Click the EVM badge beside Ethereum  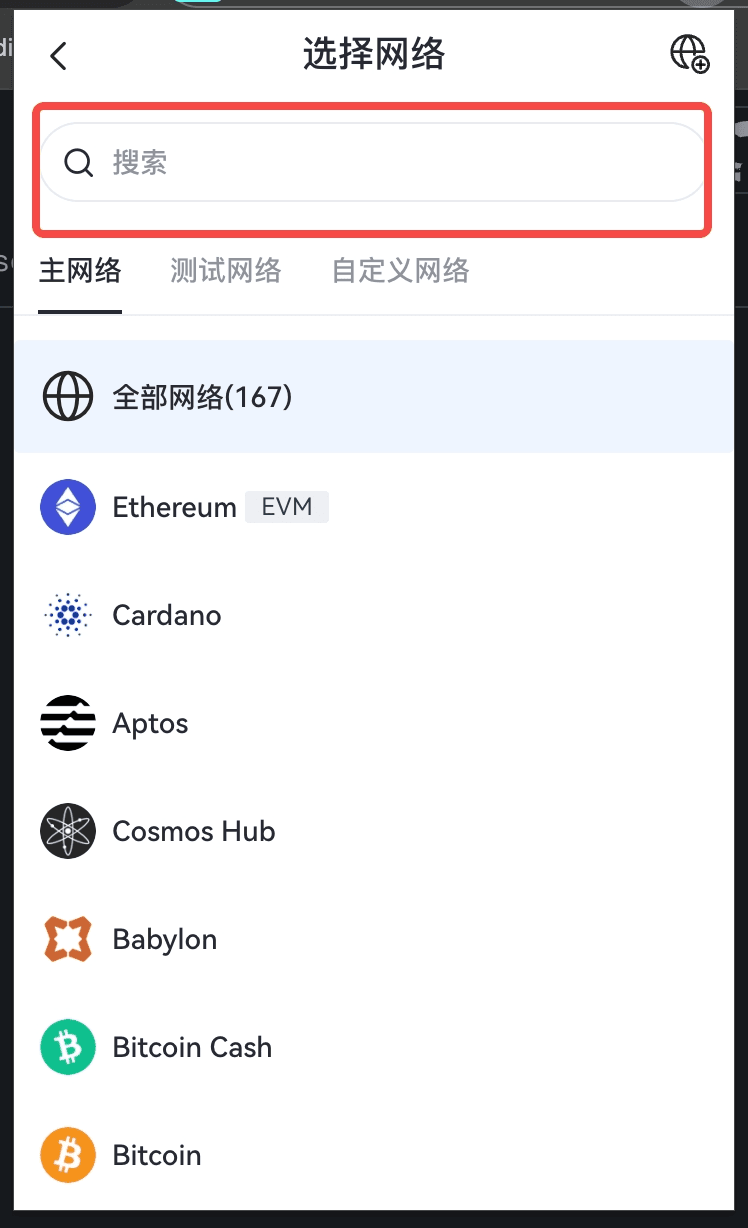click(x=287, y=507)
